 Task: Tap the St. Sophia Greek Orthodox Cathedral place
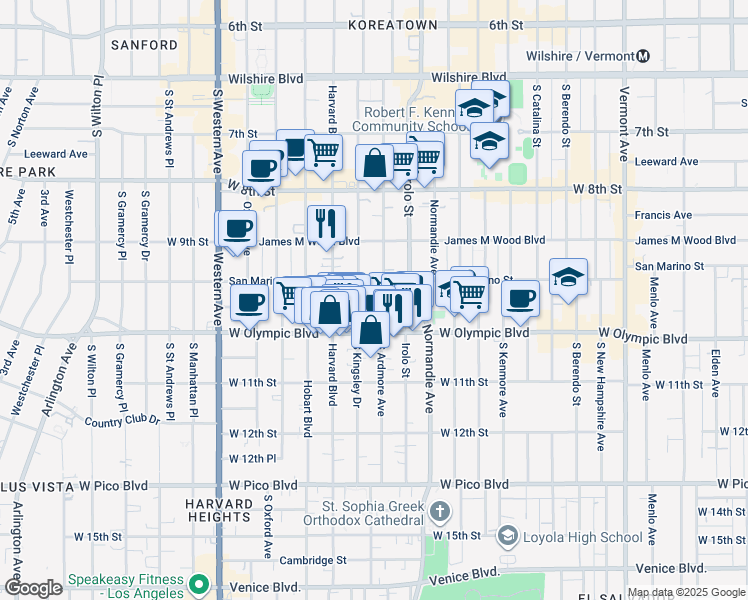(439, 513)
